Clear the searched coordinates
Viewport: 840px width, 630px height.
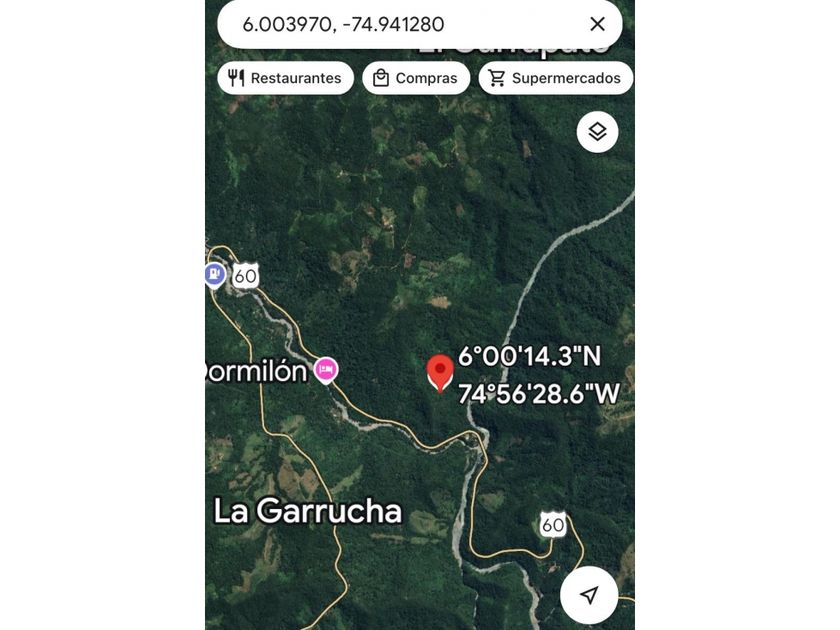pos(597,24)
